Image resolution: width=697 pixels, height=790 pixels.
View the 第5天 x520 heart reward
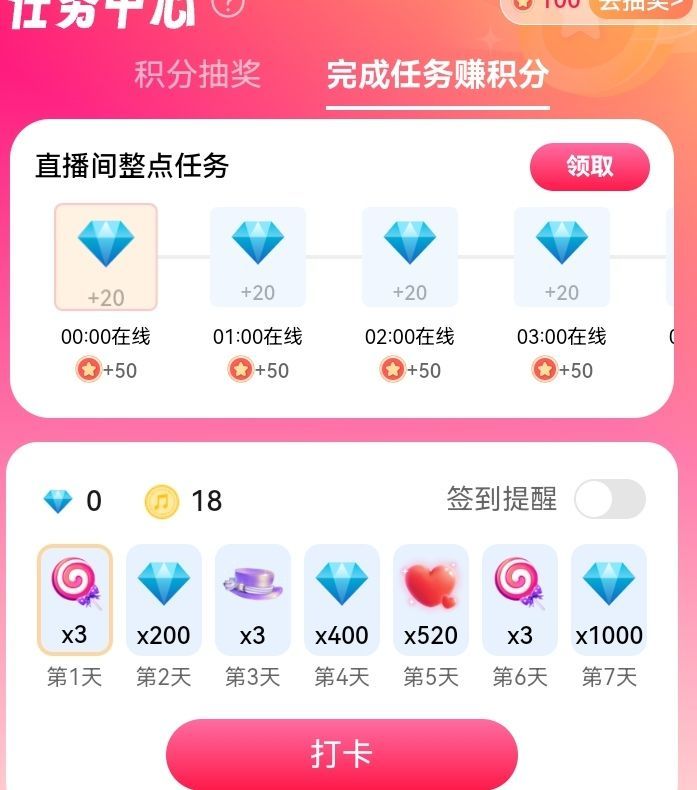pyautogui.click(x=430, y=599)
